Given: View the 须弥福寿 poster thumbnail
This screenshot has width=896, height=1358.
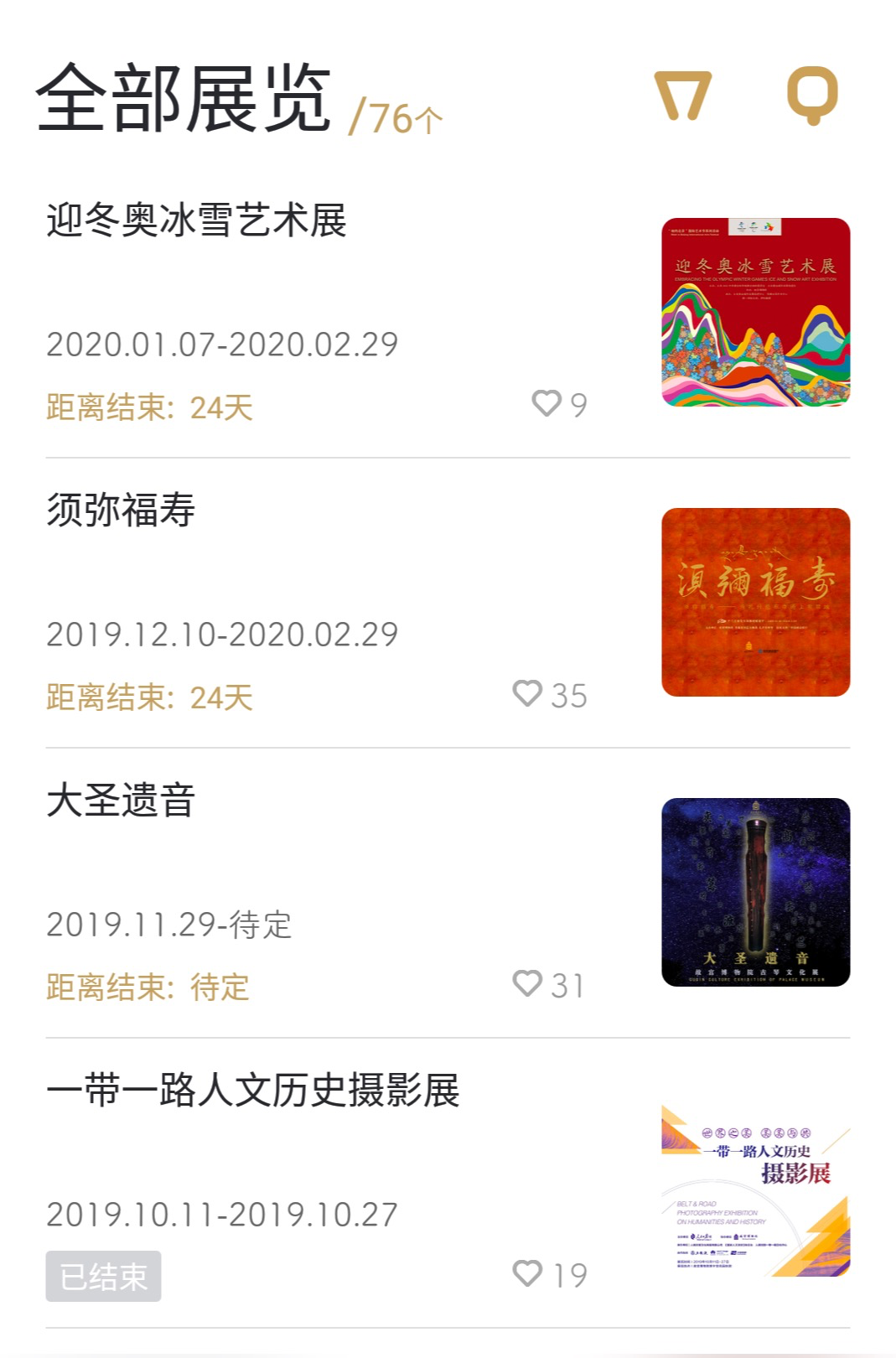Looking at the screenshot, I should click(755, 602).
